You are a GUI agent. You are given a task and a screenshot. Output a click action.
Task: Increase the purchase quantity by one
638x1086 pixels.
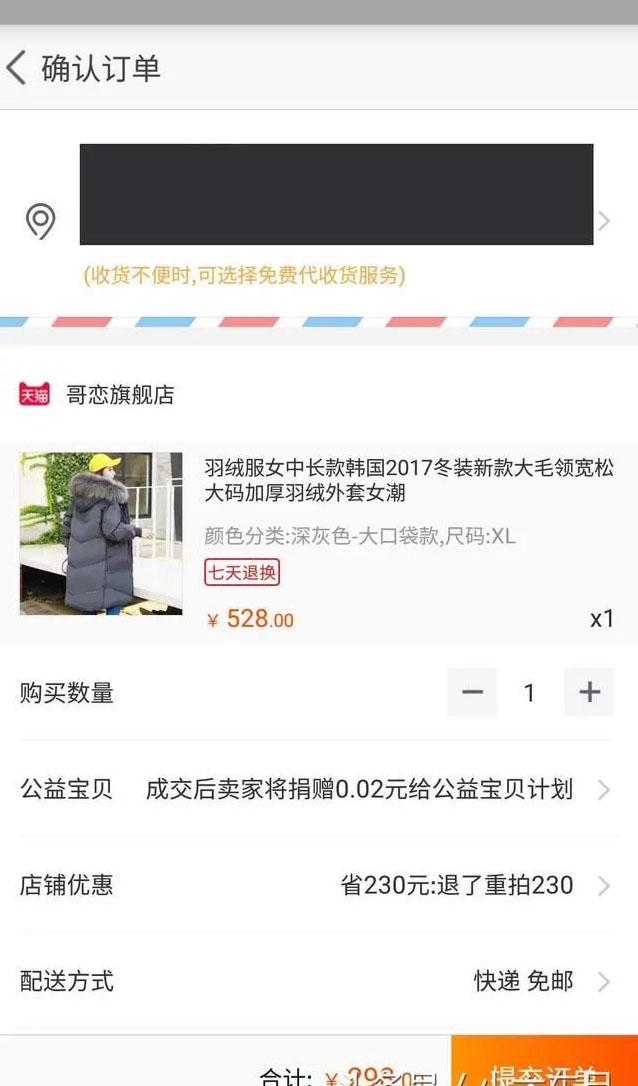(x=589, y=692)
